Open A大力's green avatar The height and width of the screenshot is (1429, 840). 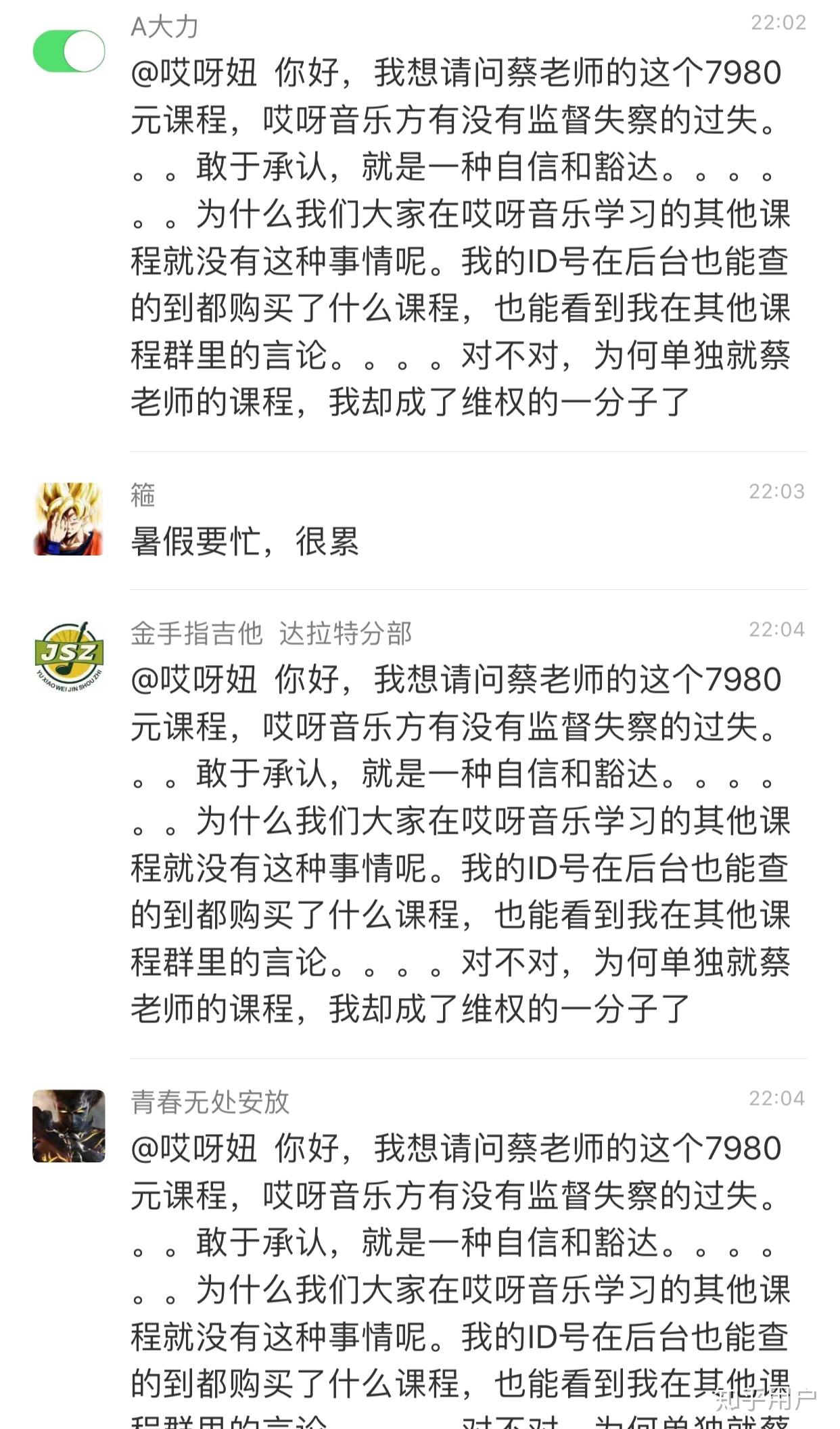pyautogui.click(x=69, y=51)
